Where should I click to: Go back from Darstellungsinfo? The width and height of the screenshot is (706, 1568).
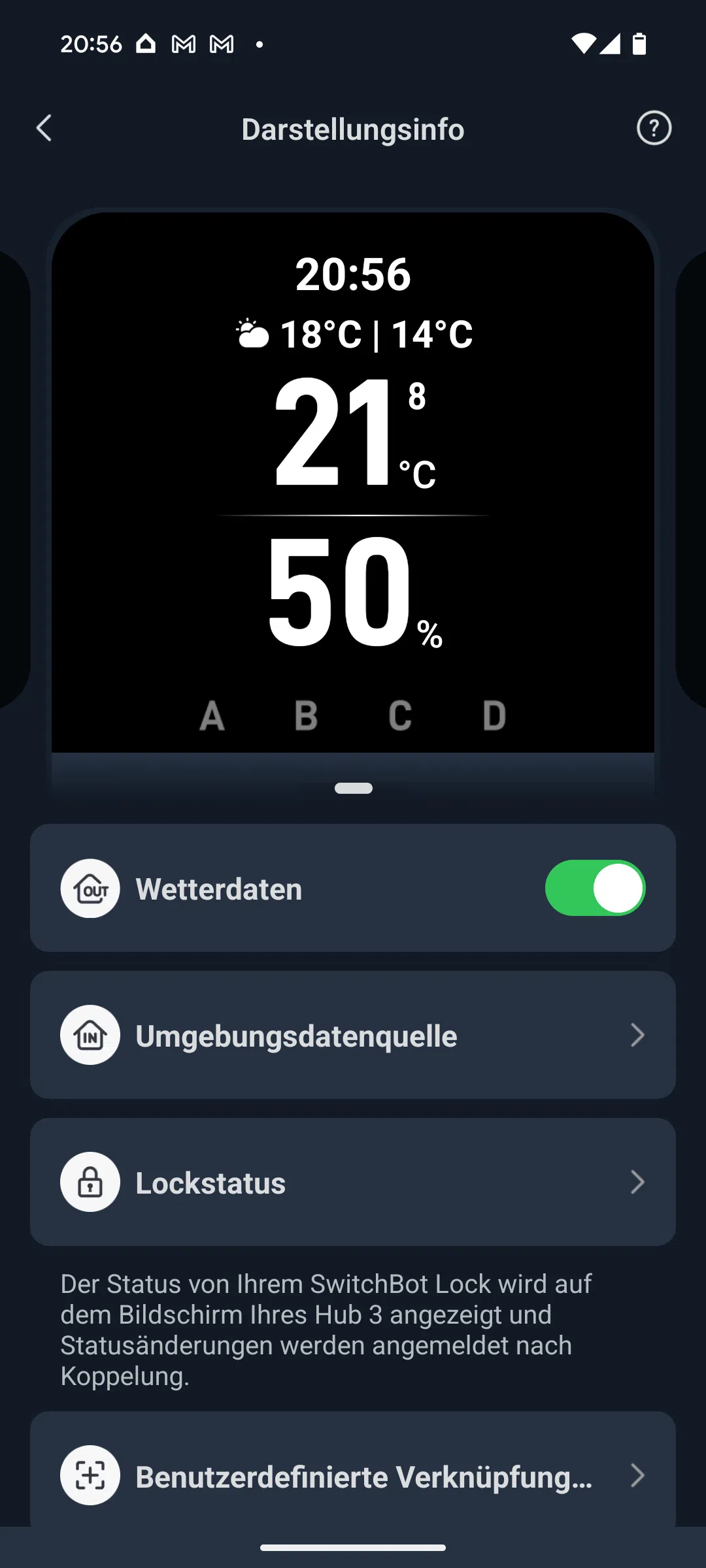[44, 129]
